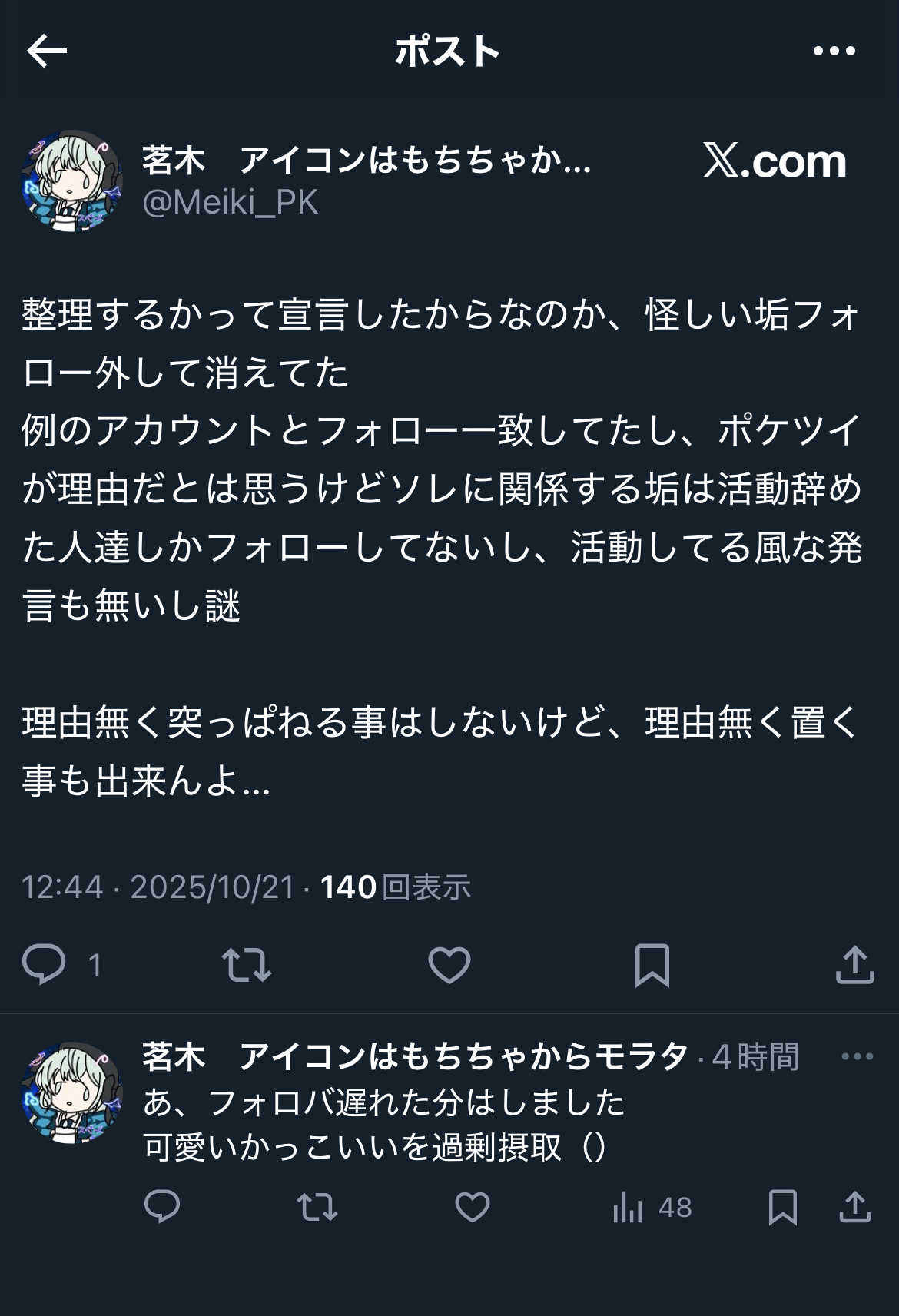
Task: Share the main post
Action: coord(854,964)
